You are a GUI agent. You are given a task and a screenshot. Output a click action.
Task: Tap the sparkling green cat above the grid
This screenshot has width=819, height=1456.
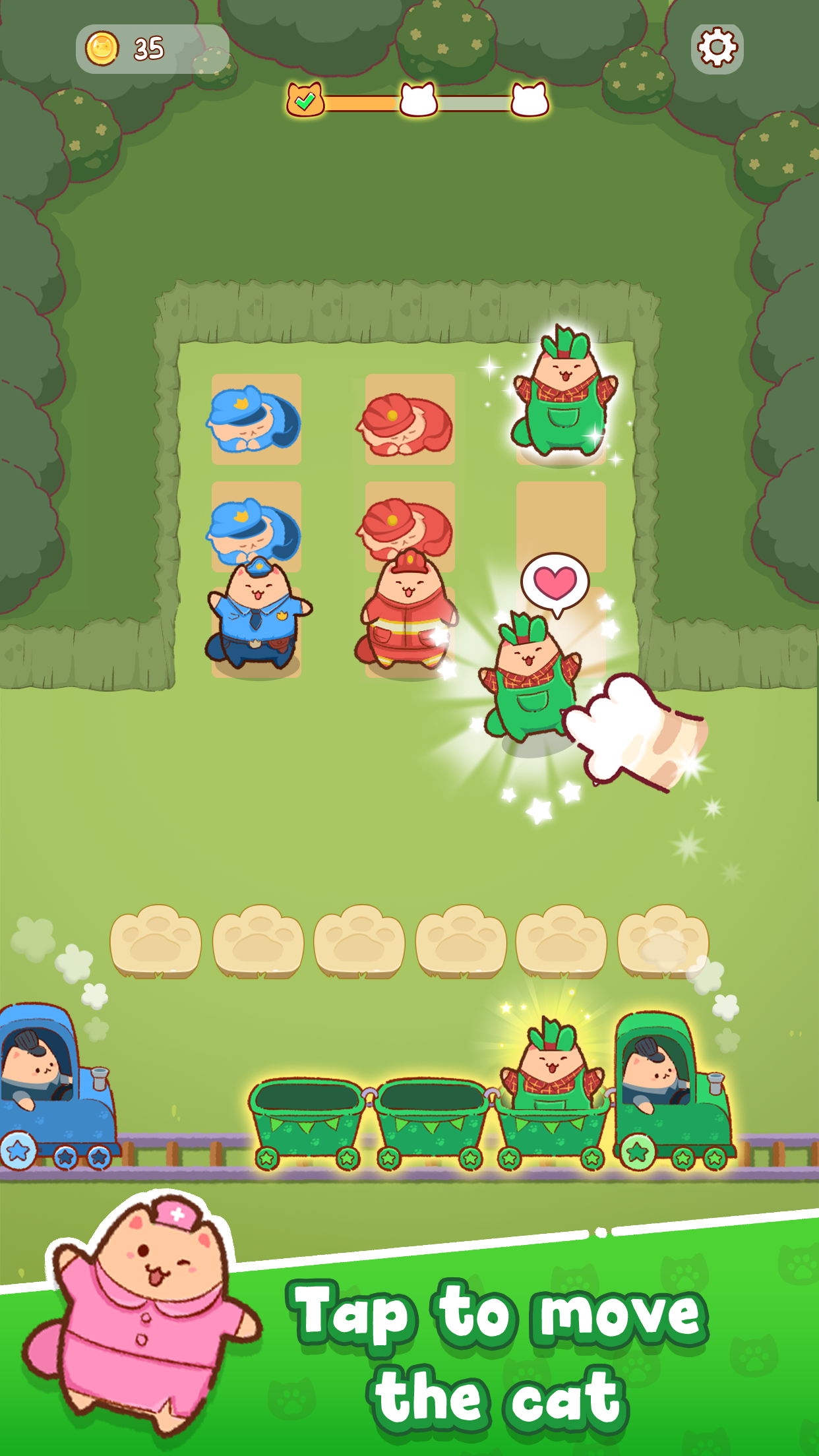click(x=564, y=396)
